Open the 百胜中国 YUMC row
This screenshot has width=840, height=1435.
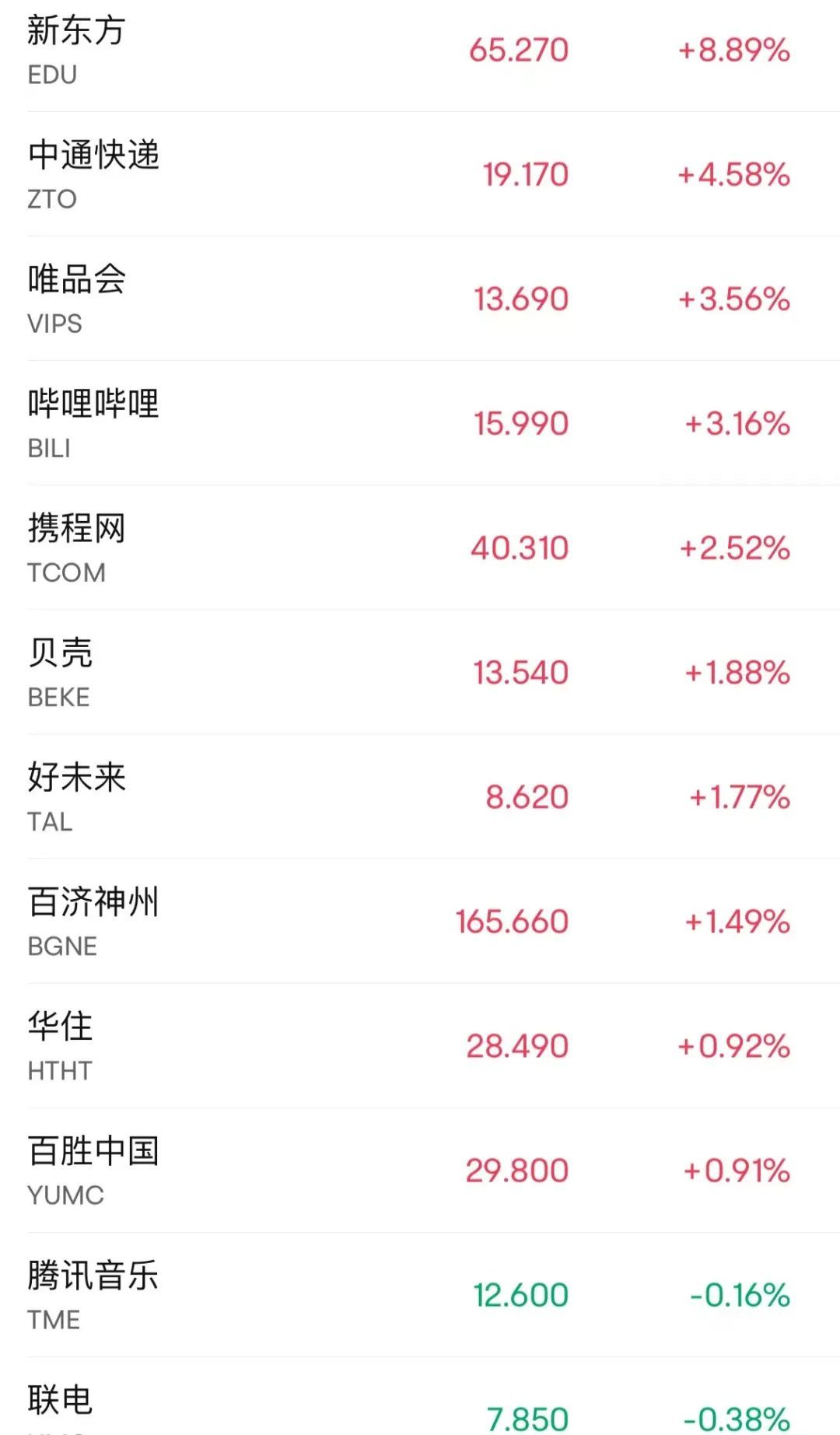pyautogui.click(x=420, y=1170)
